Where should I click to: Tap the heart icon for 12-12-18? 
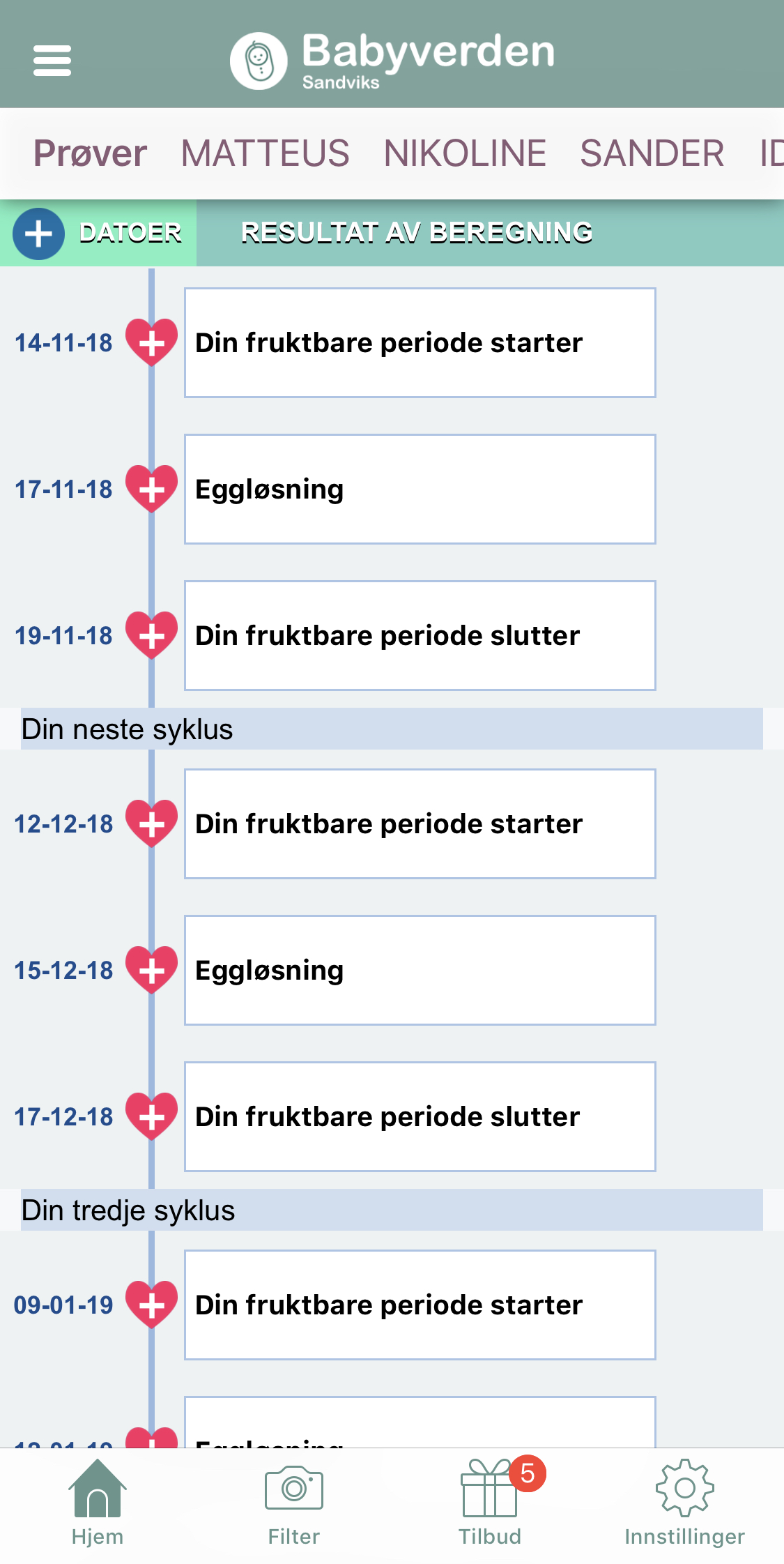tap(152, 823)
